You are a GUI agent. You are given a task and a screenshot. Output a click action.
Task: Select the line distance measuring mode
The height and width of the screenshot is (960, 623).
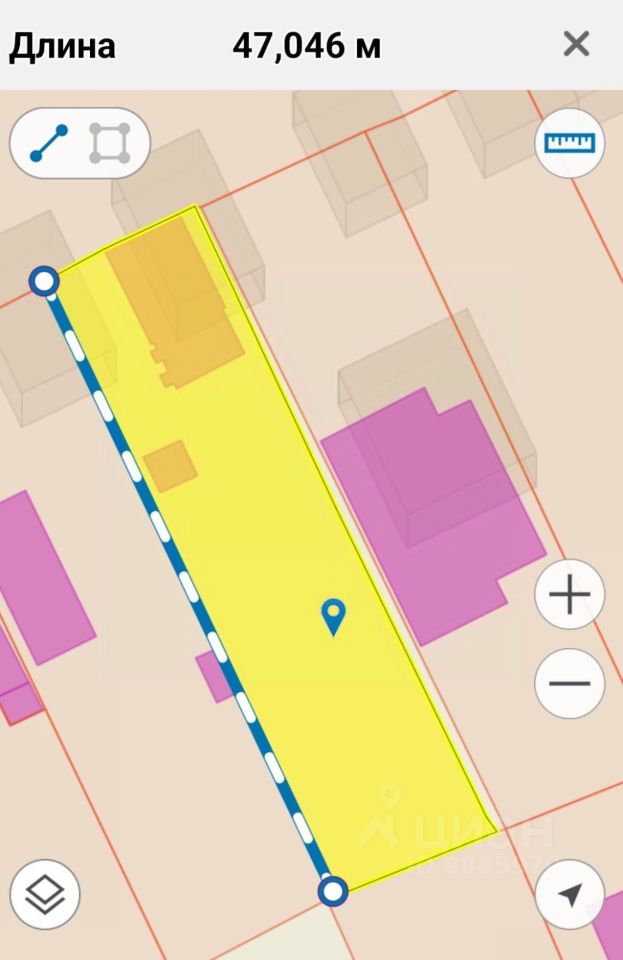(49, 143)
